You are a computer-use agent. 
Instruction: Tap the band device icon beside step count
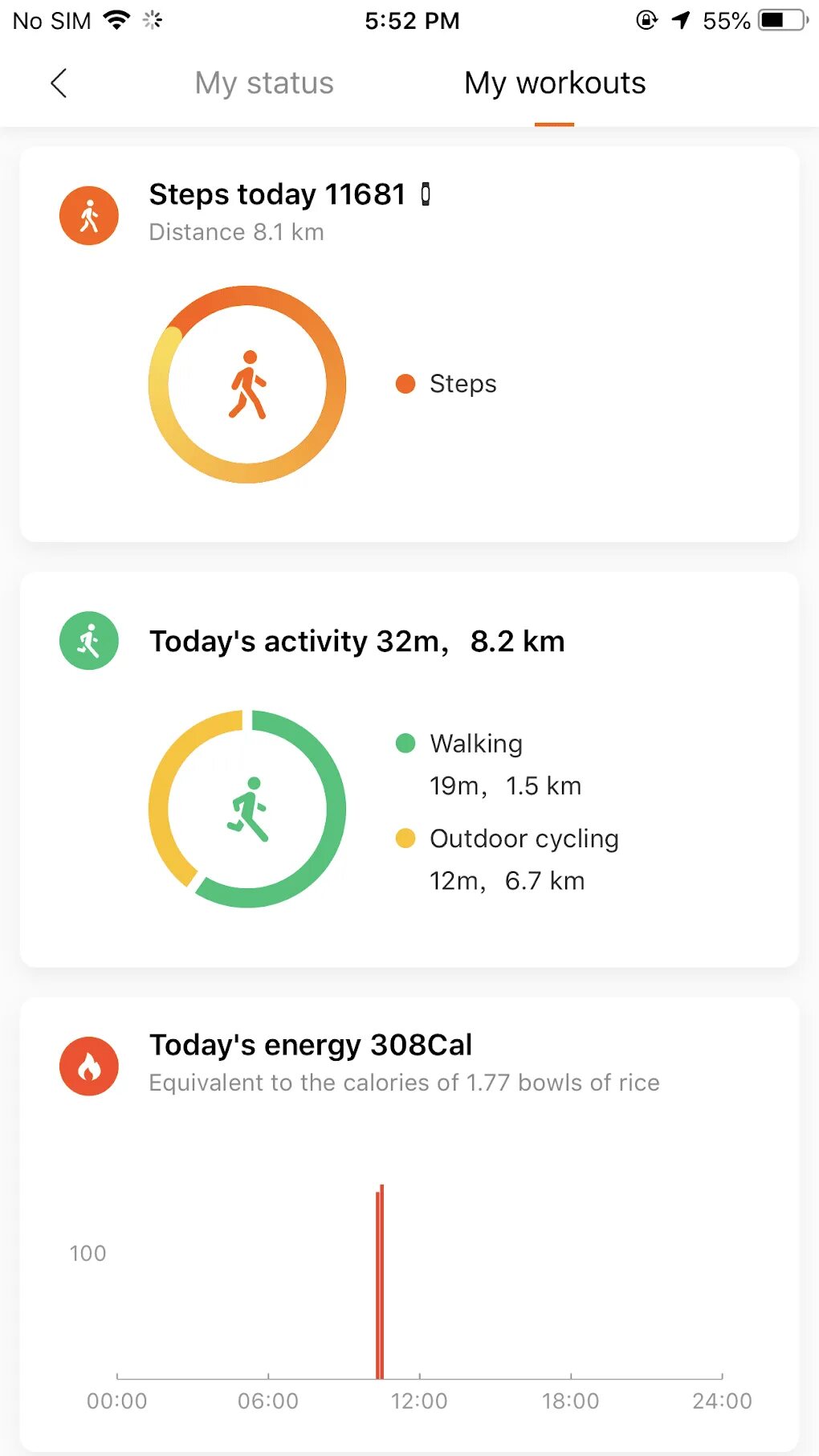coord(426,194)
